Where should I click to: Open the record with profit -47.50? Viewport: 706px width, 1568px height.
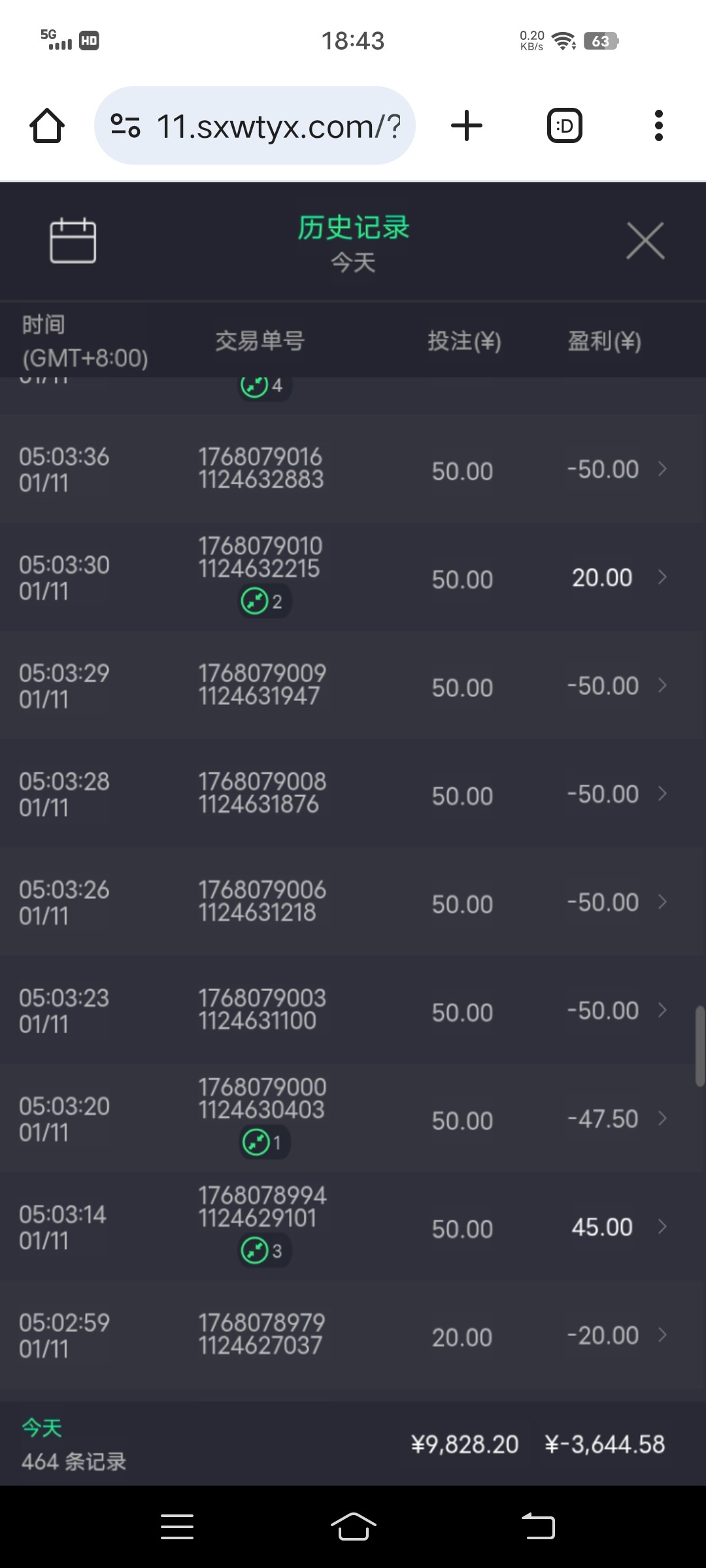(353, 1119)
